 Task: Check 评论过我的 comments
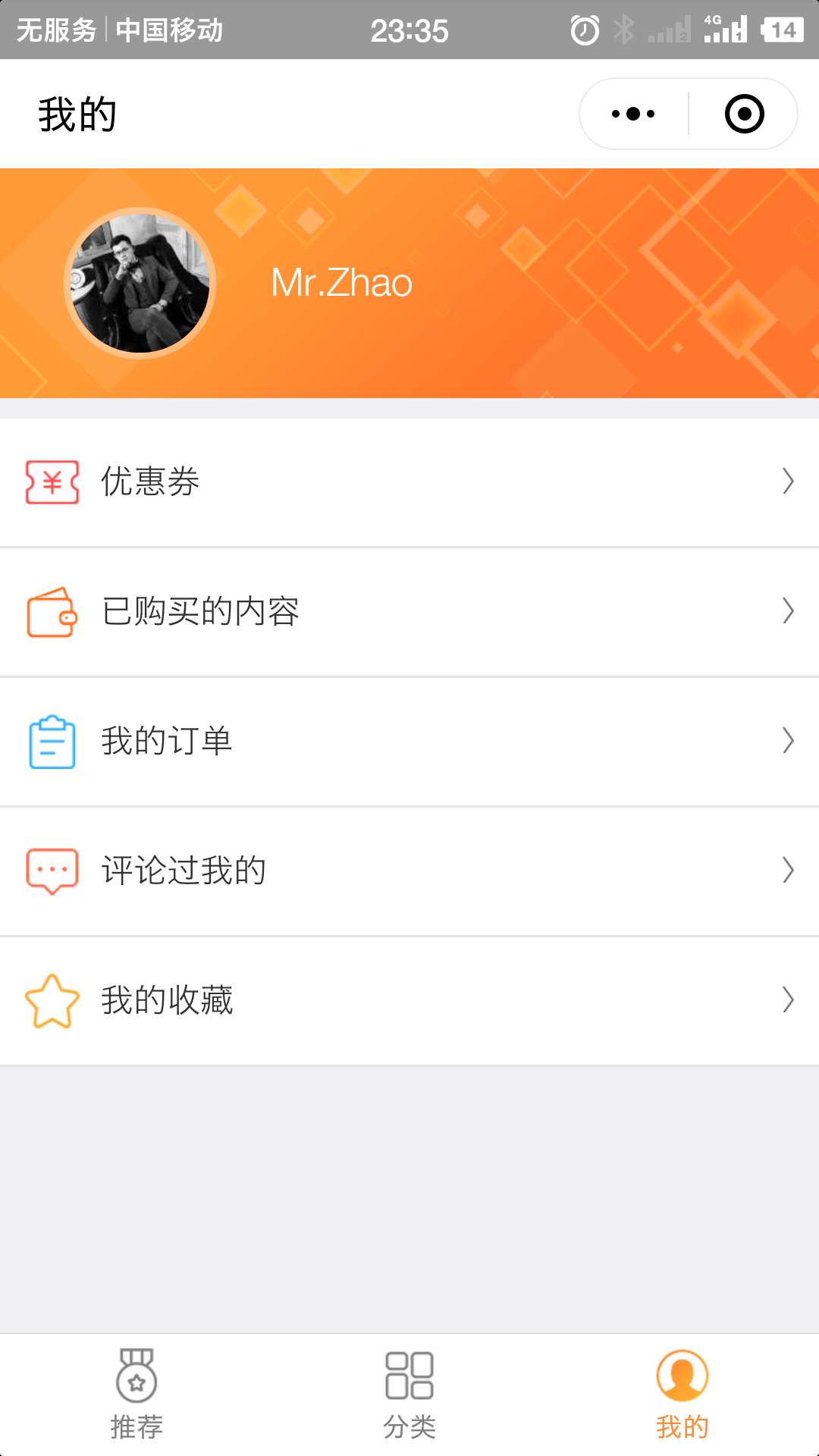tap(409, 871)
